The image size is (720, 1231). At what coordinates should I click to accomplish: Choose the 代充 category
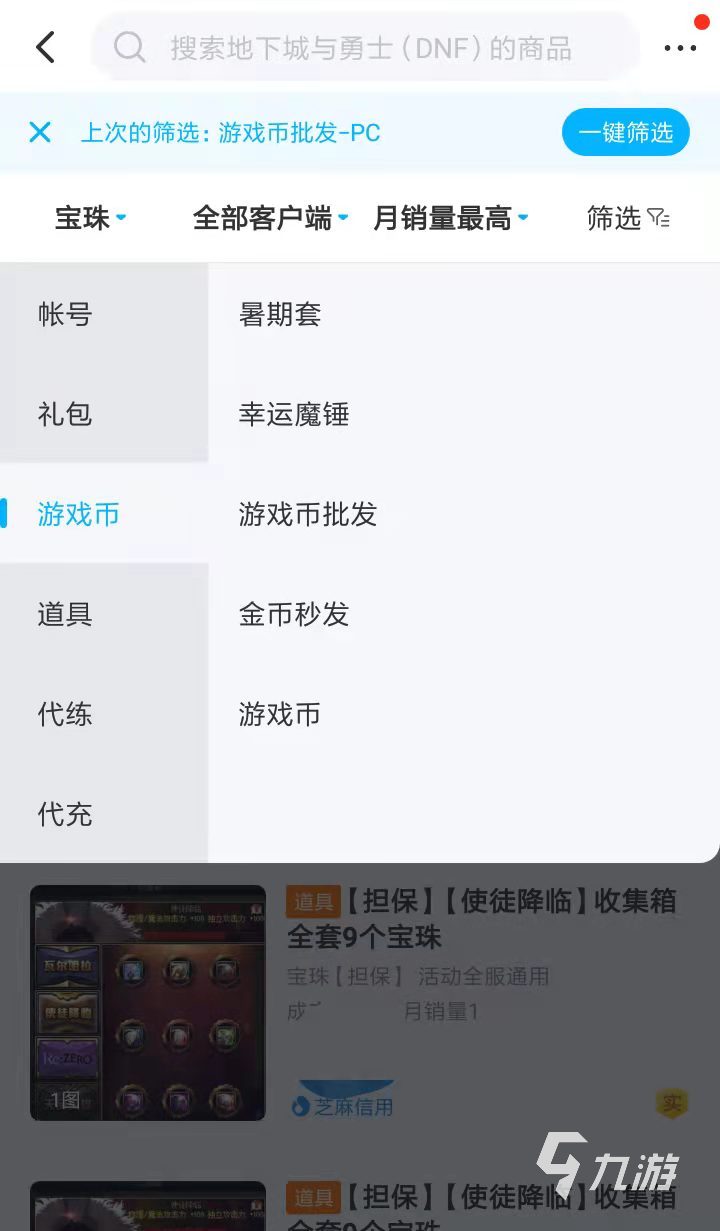coord(64,815)
